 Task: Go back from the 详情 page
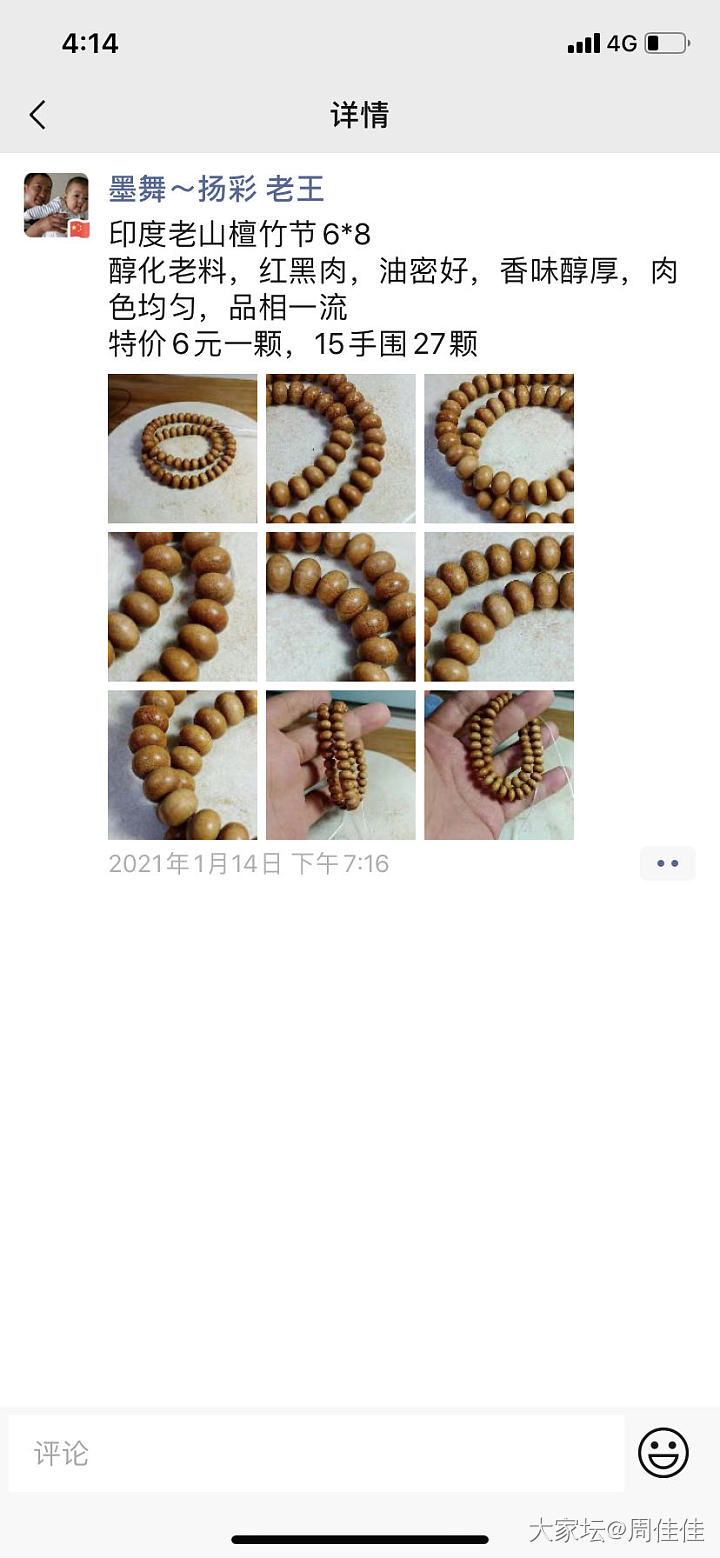click(38, 115)
